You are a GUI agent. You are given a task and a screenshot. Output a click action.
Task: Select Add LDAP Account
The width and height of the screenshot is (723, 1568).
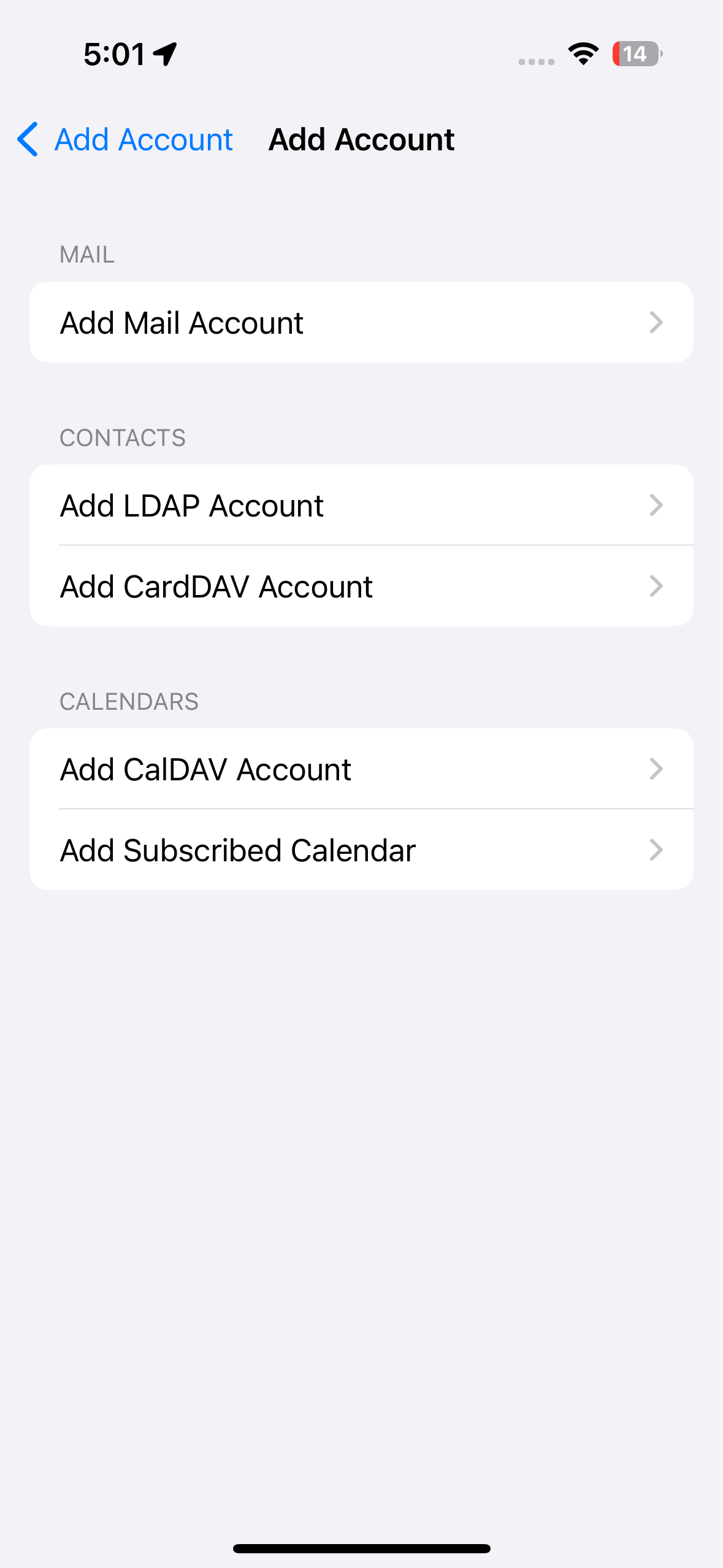(x=361, y=505)
